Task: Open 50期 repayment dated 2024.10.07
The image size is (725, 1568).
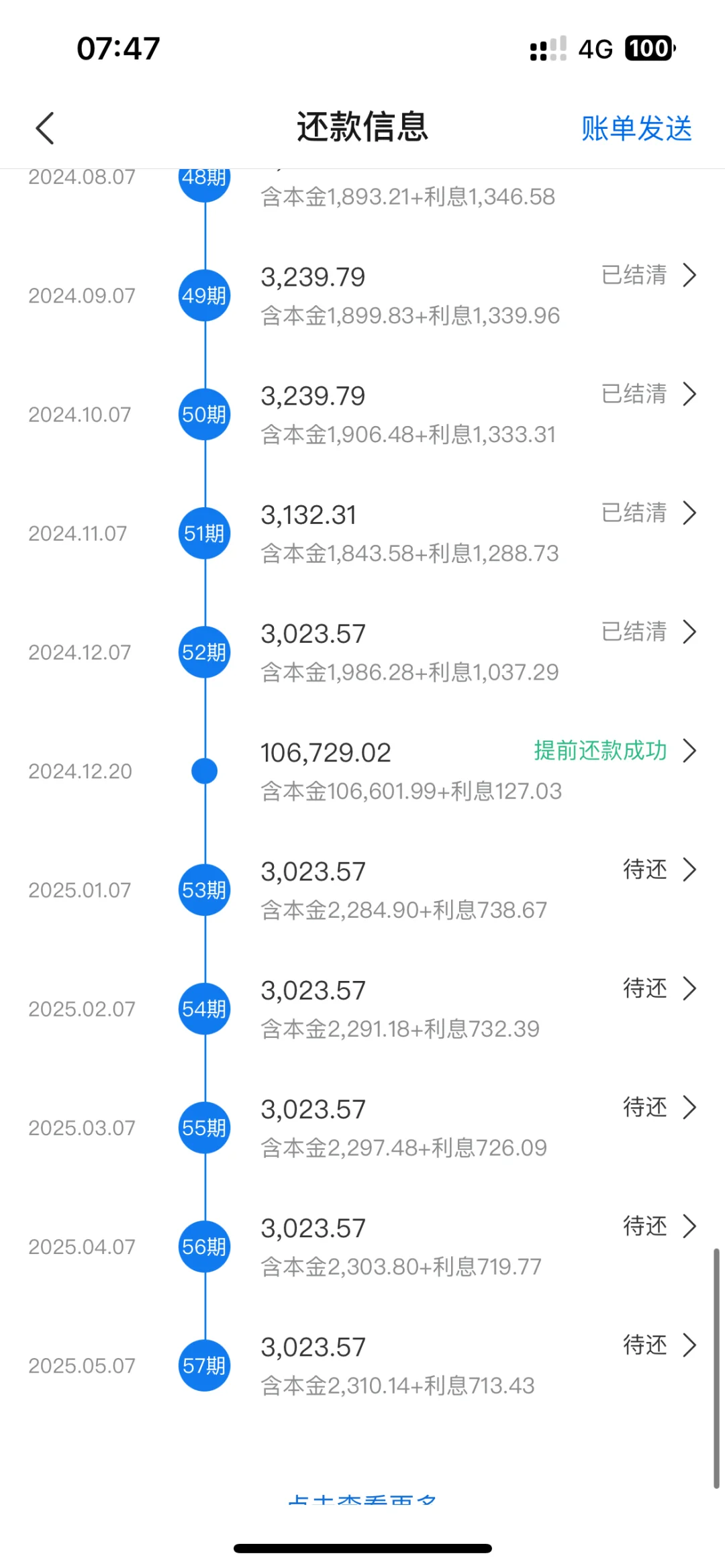Action: point(689,395)
